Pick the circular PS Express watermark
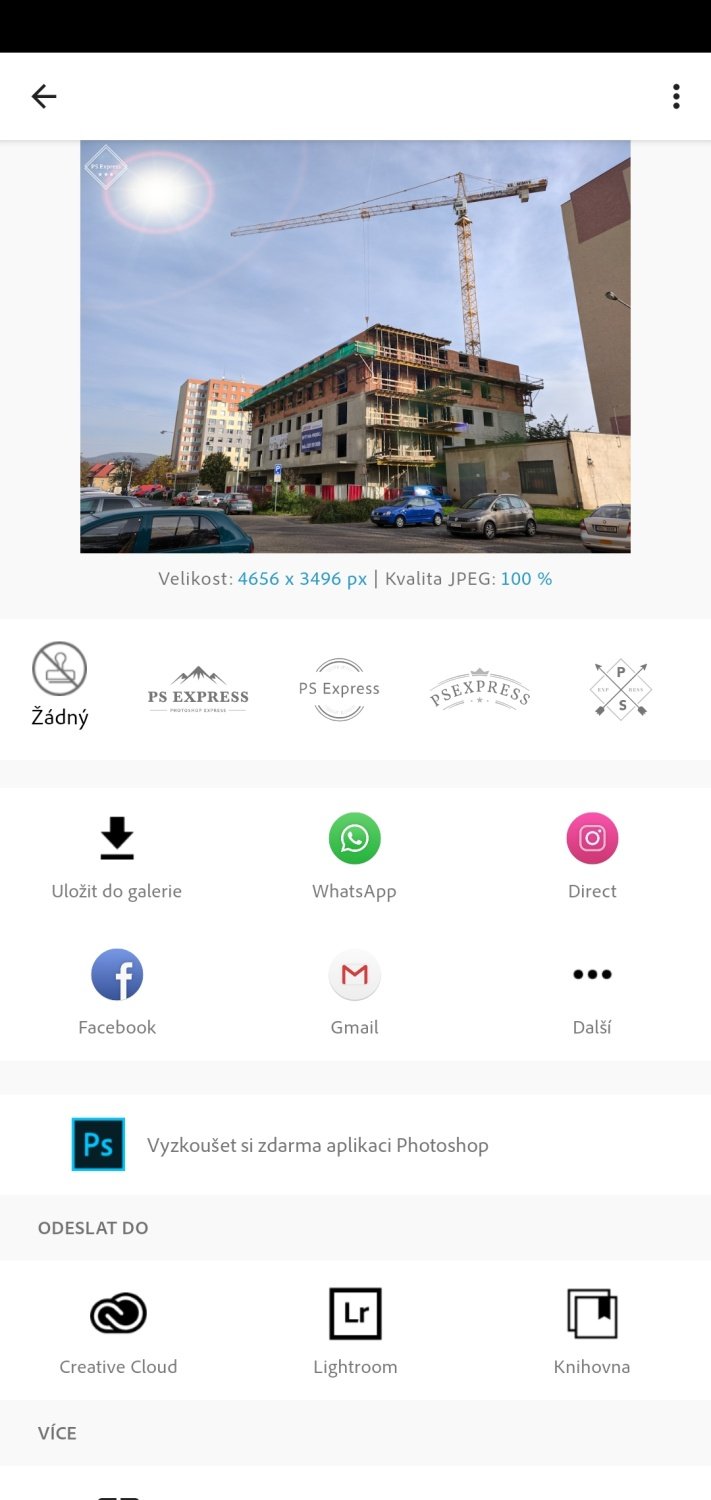This screenshot has width=711, height=1500. (x=339, y=689)
